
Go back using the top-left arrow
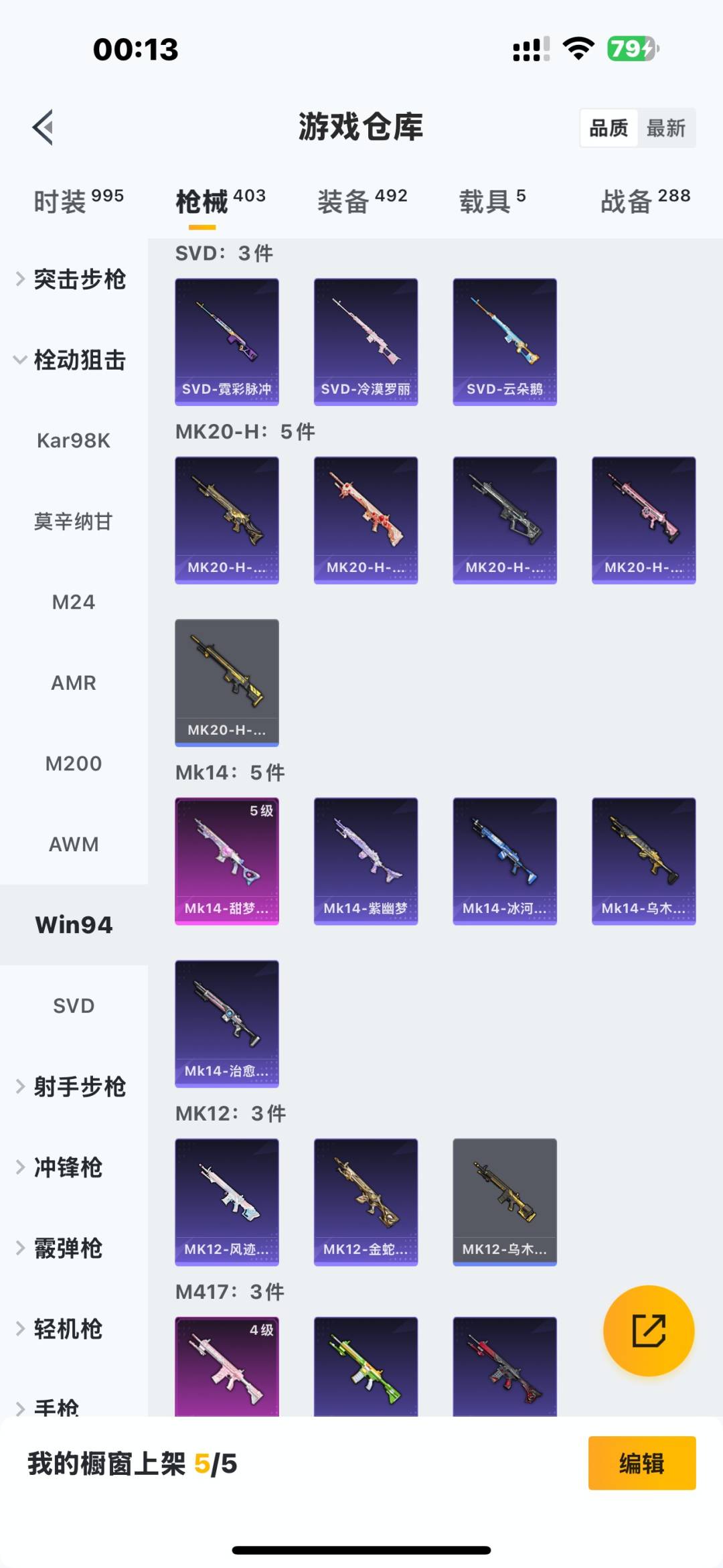pos(44,127)
